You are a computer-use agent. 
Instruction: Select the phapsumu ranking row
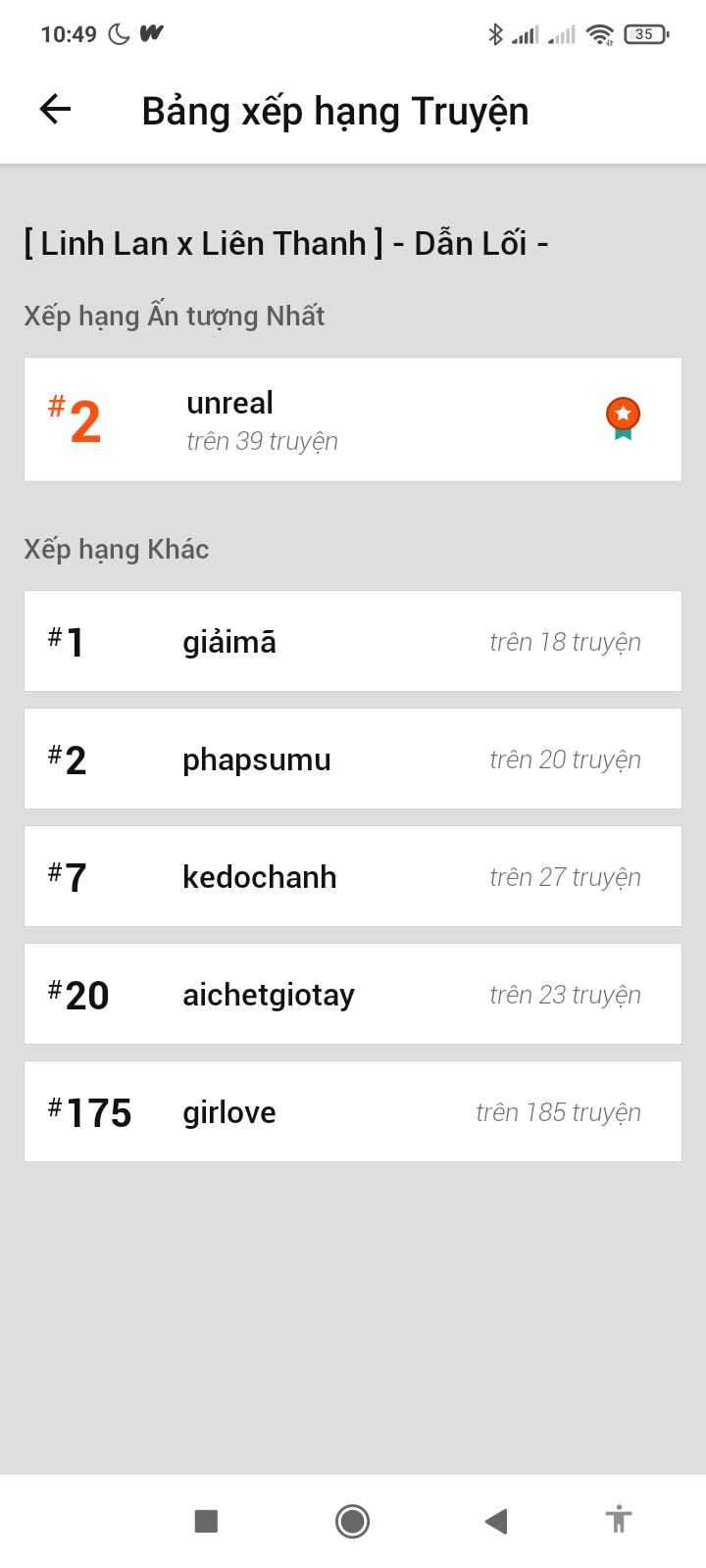[353, 759]
